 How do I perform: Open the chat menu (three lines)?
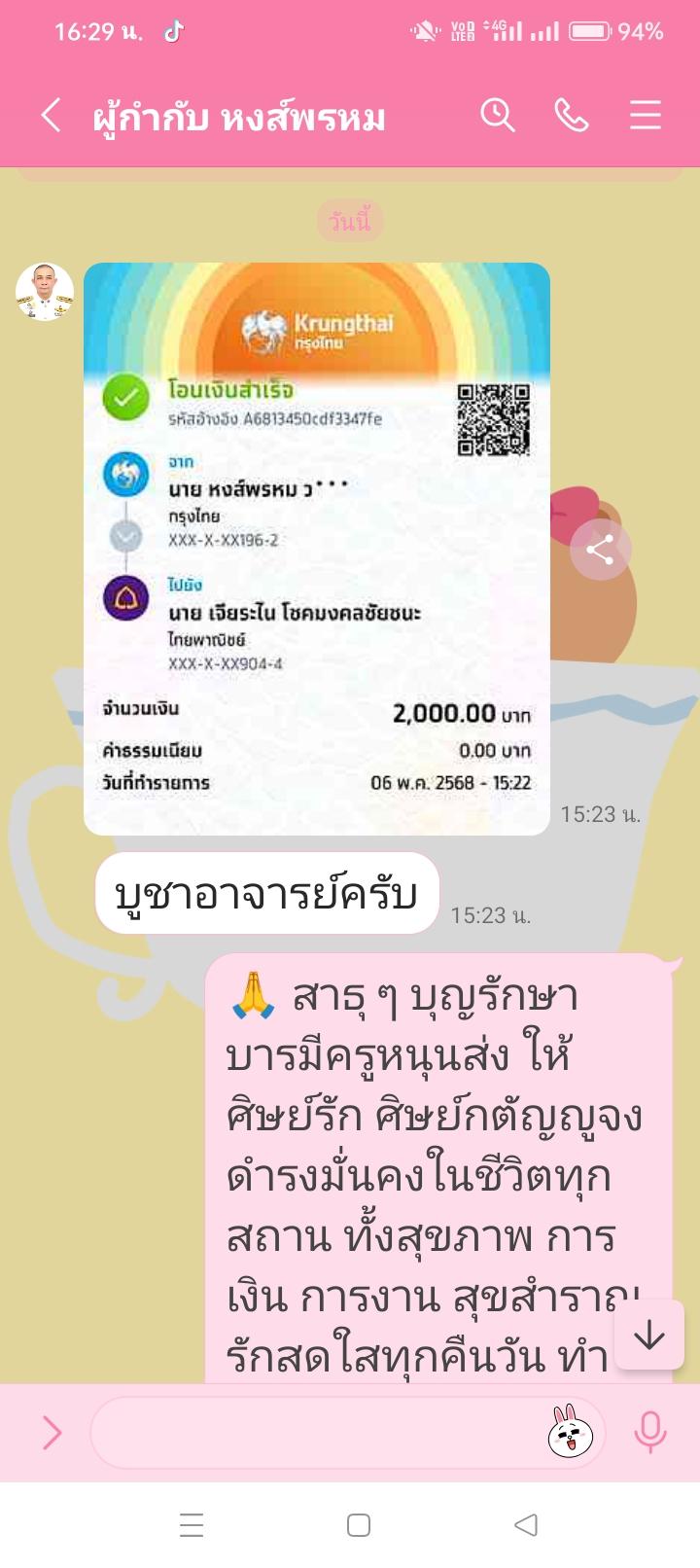(645, 116)
